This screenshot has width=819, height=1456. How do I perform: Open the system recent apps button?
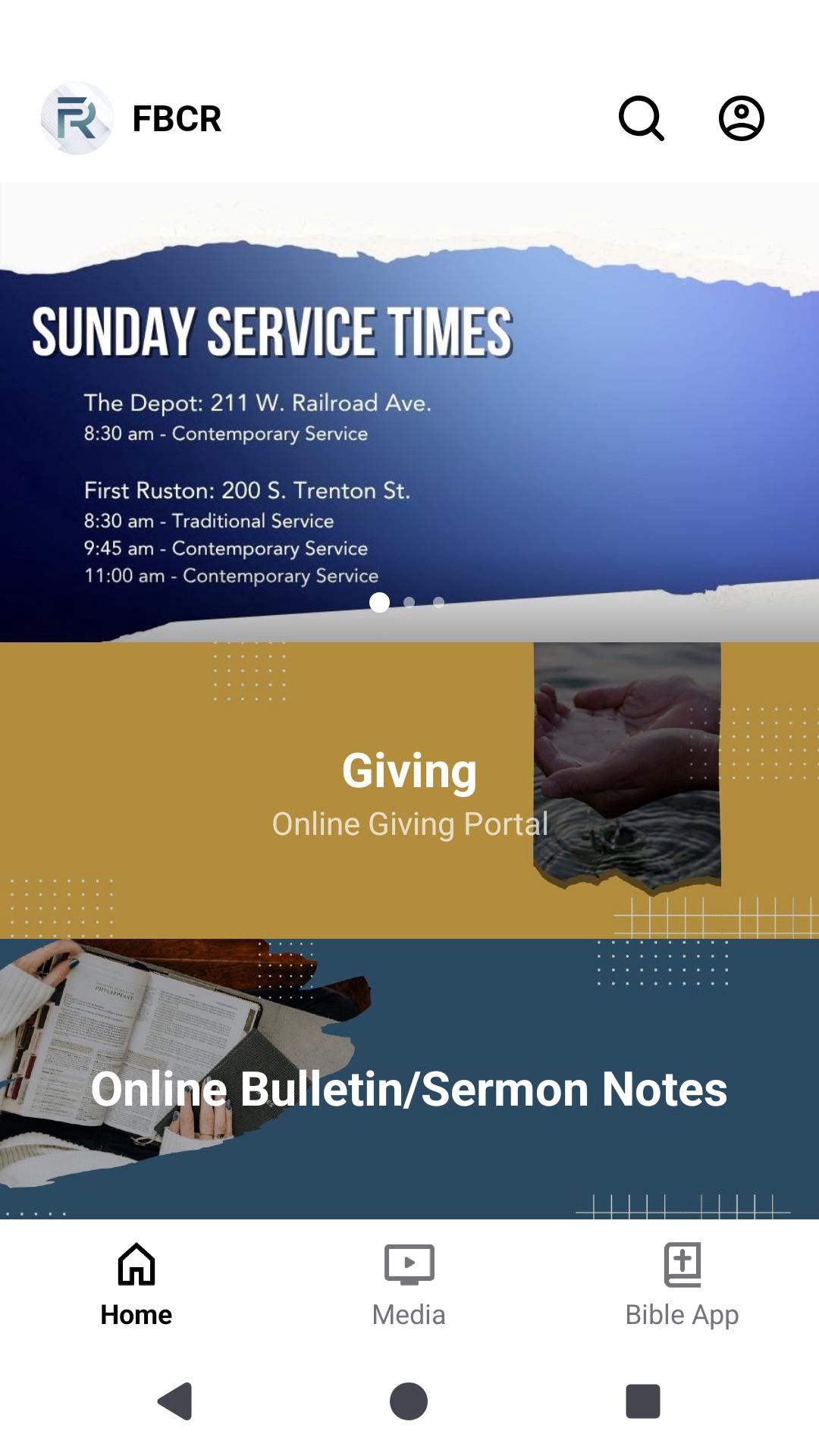(x=642, y=1401)
